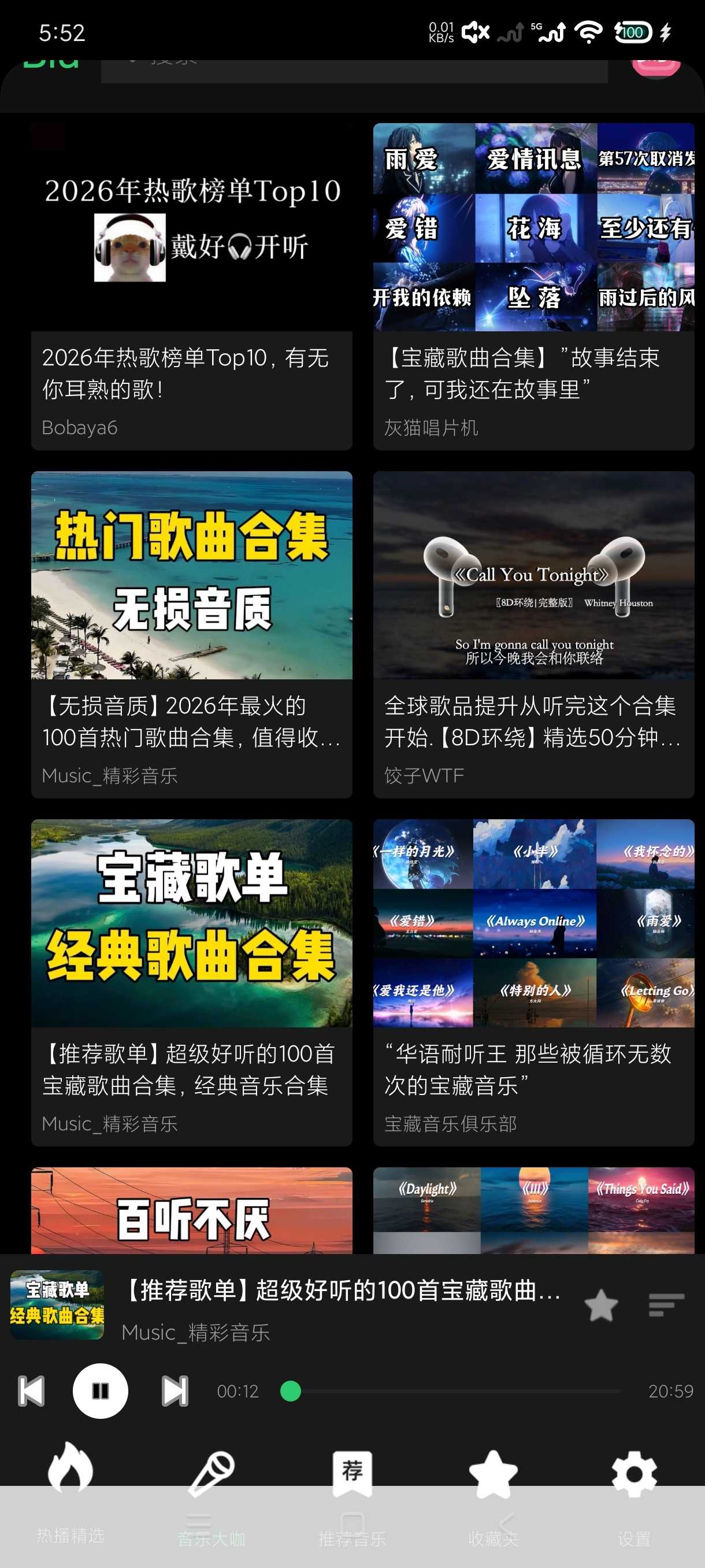Favorite the playing song with the star
The height and width of the screenshot is (1568, 705).
tap(601, 1305)
